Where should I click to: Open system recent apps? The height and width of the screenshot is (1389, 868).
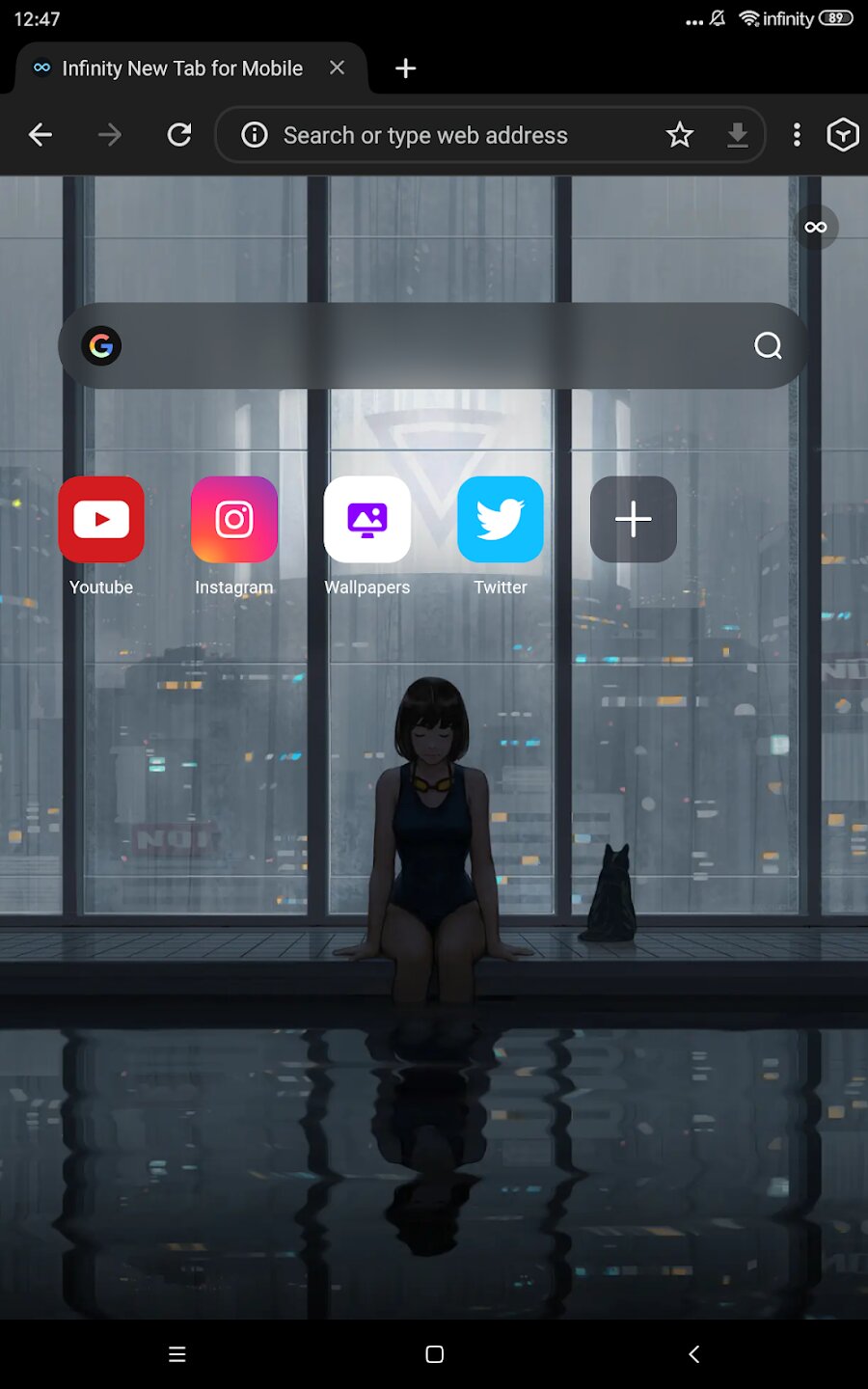pyautogui.click(x=176, y=1354)
